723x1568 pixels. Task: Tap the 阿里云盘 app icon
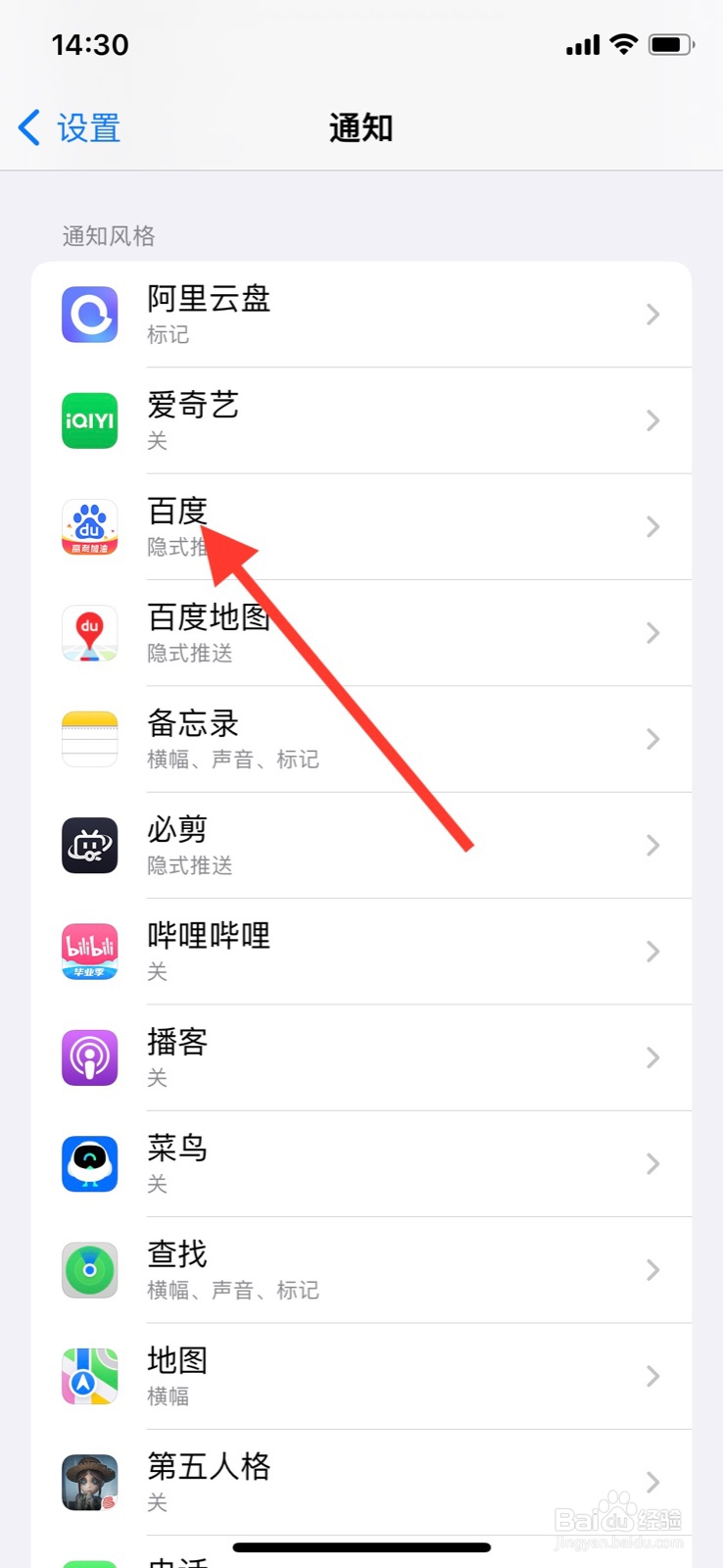[x=89, y=315]
